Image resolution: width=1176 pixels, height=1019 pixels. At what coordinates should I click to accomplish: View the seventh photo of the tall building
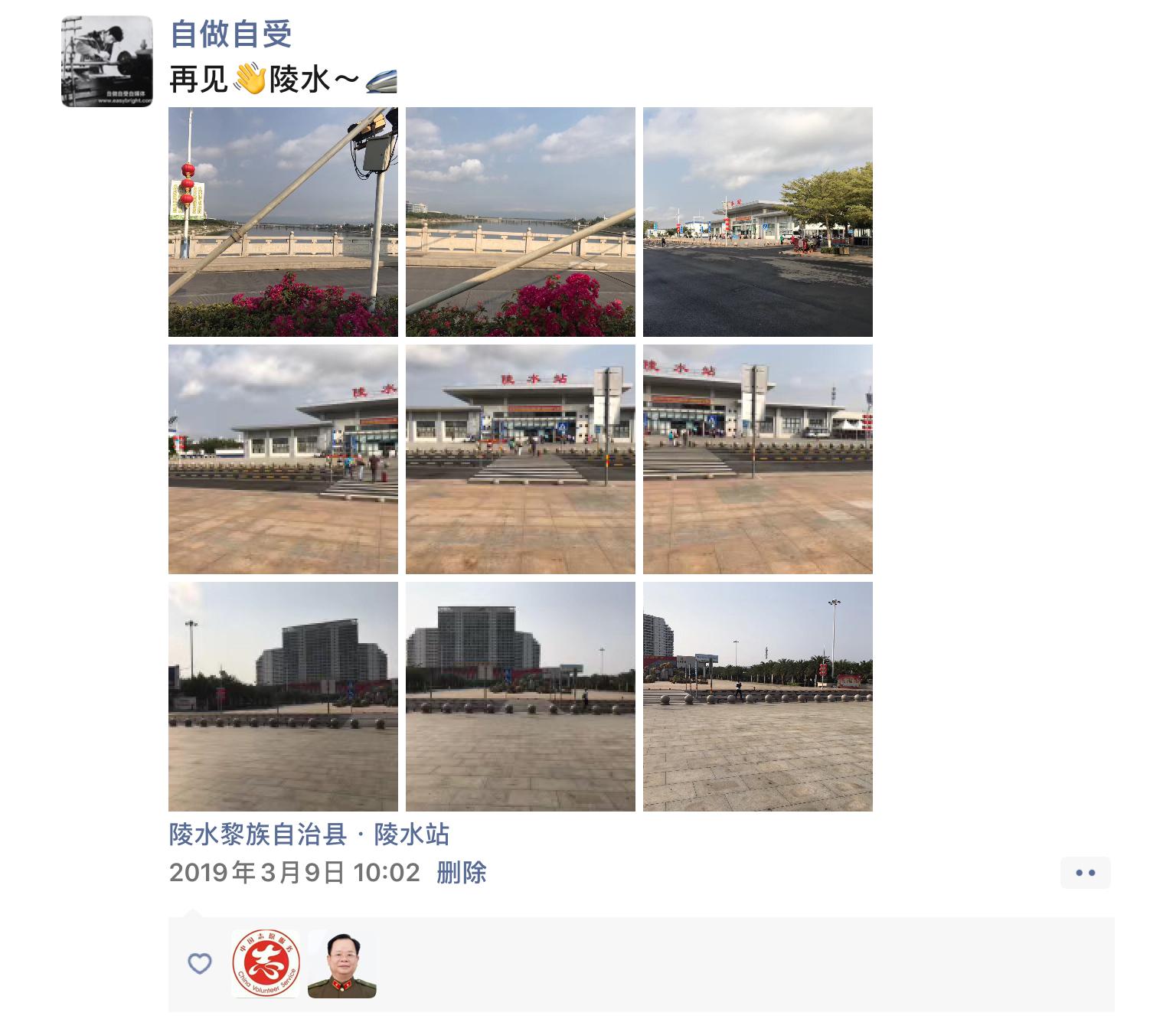(283, 696)
